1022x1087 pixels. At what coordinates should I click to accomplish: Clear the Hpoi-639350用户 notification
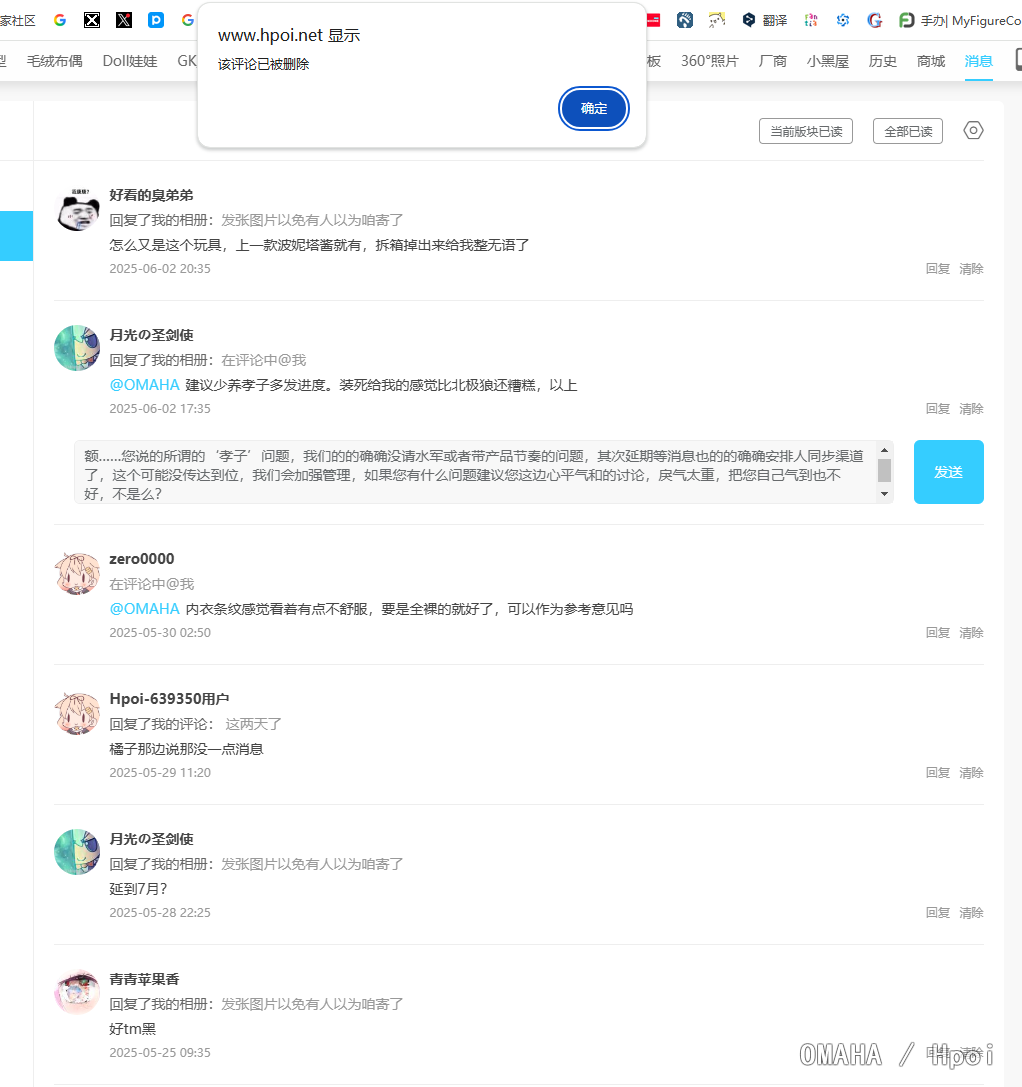(x=971, y=773)
